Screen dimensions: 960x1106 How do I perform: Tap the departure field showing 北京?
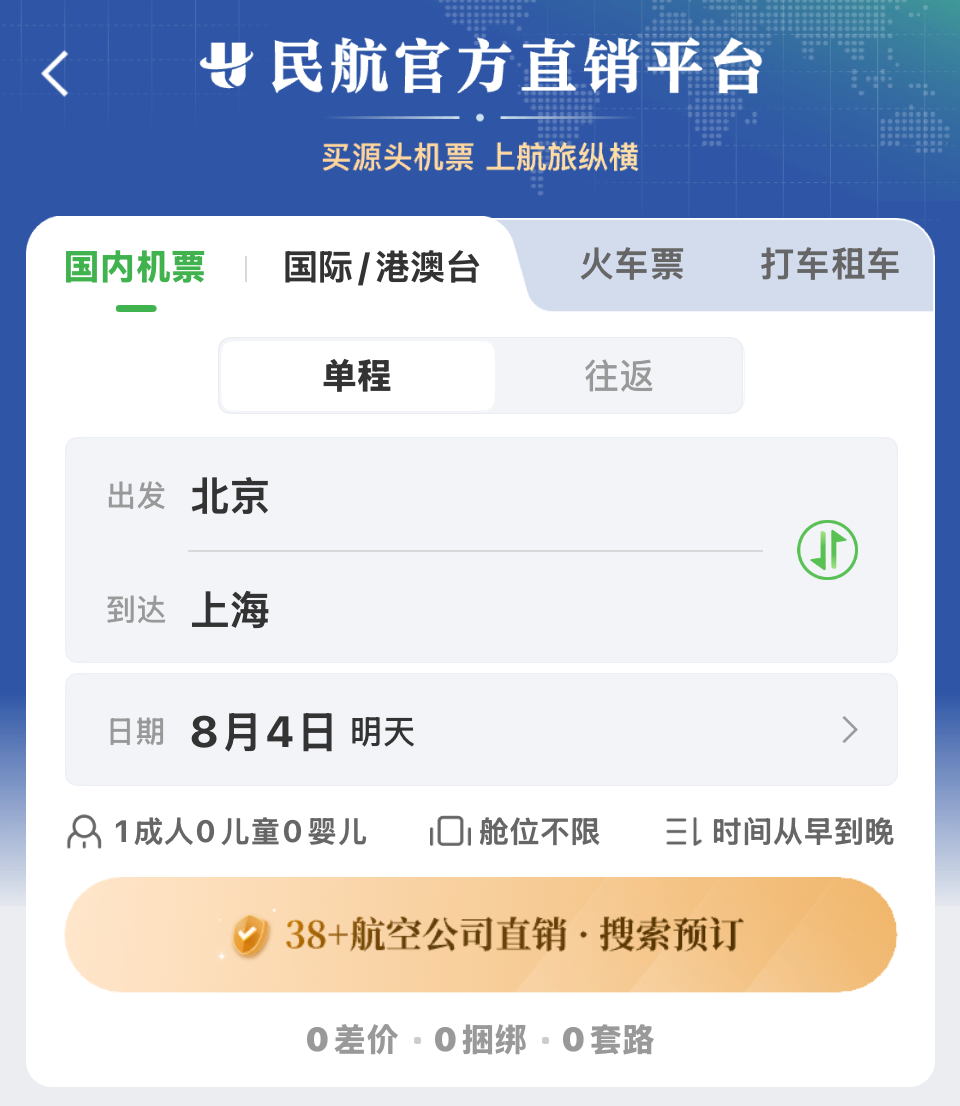tap(230, 497)
